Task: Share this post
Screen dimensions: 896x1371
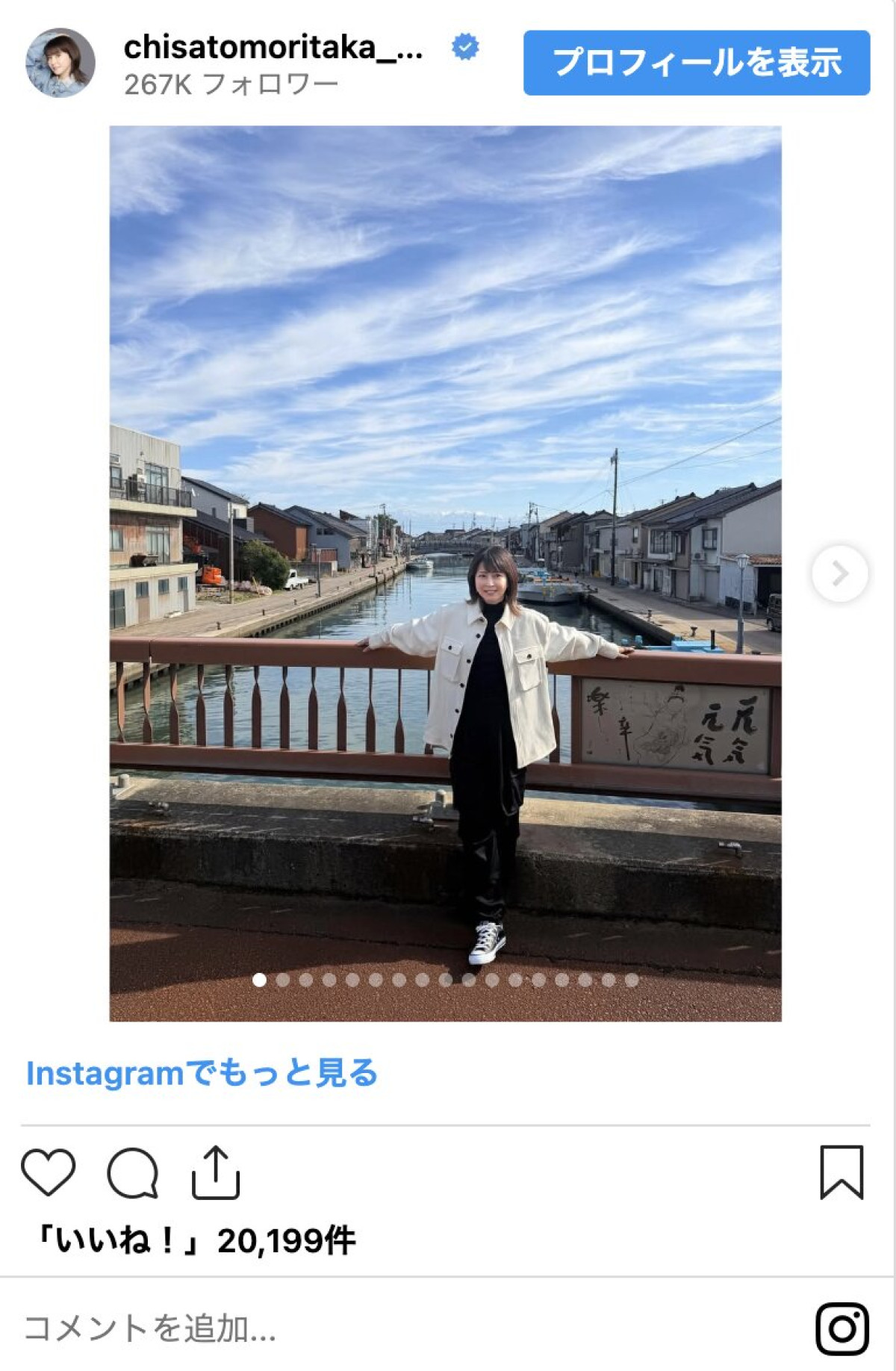Action: coord(216,1172)
